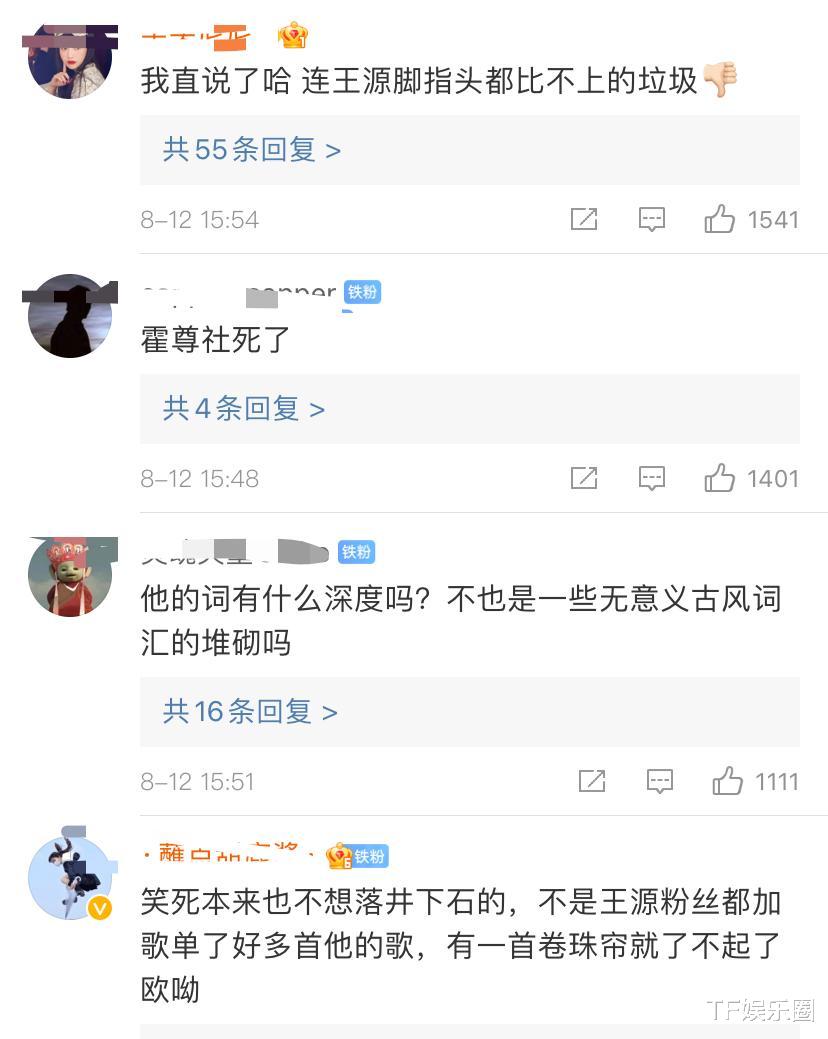Screen dimensions: 828x1039
Task: Click the share icon under the 古风词汇 comment
Action: point(592,781)
